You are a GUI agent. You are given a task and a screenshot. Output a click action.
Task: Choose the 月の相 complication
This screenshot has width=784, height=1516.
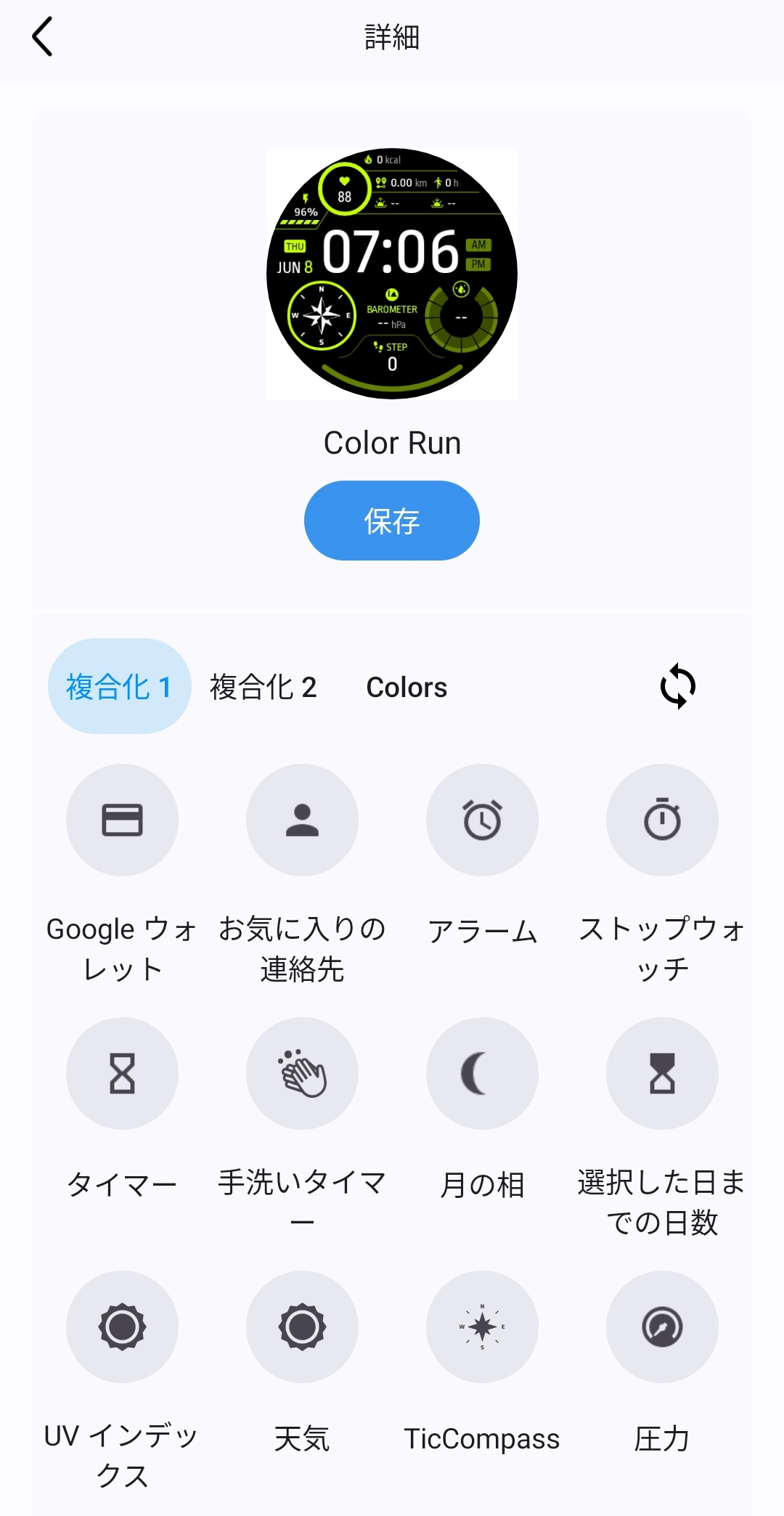(x=482, y=1073)
